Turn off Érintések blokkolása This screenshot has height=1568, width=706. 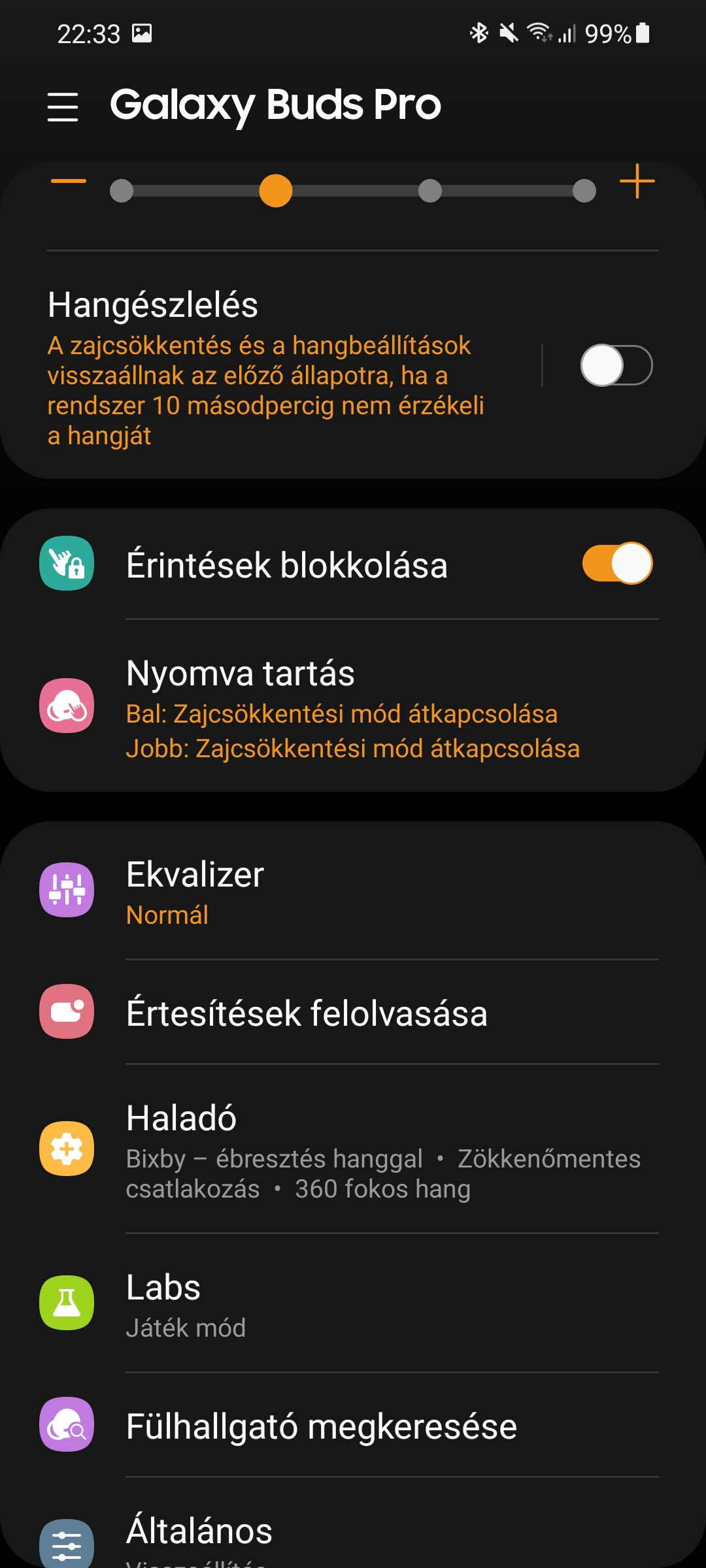tap(617, 563)
